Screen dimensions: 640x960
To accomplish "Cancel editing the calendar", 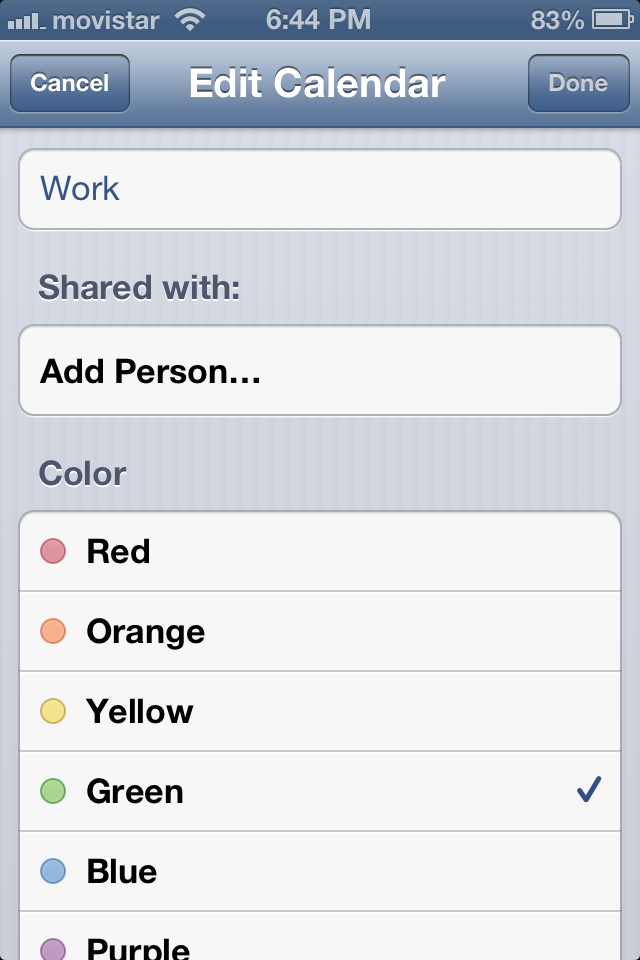I will click(x=70, y=83).
